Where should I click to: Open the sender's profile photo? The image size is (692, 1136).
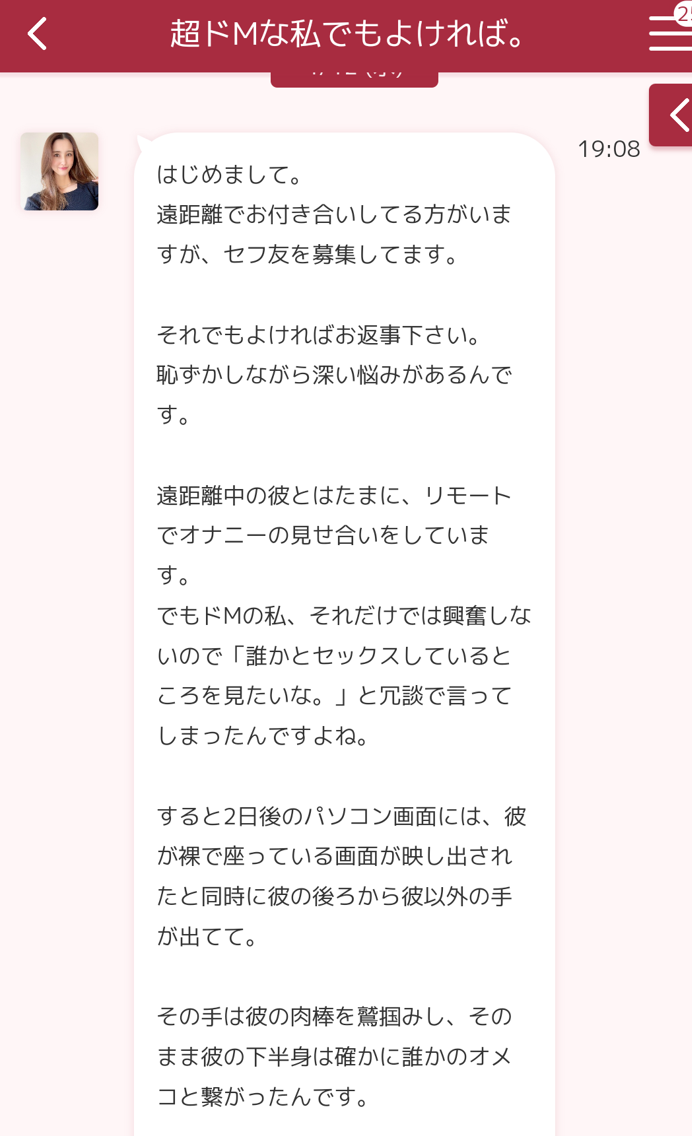pyautogui.click(x=59, y=172)
